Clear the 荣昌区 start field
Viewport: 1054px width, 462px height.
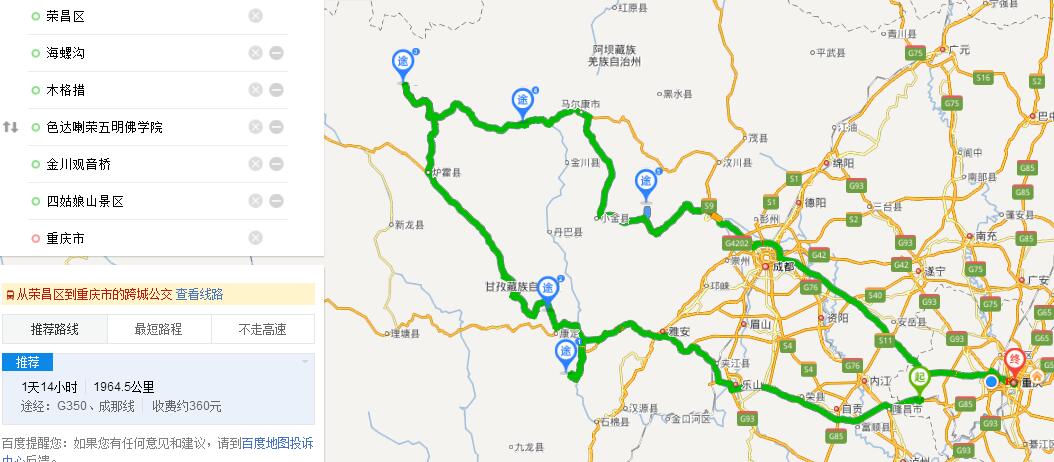pos(255,16)
